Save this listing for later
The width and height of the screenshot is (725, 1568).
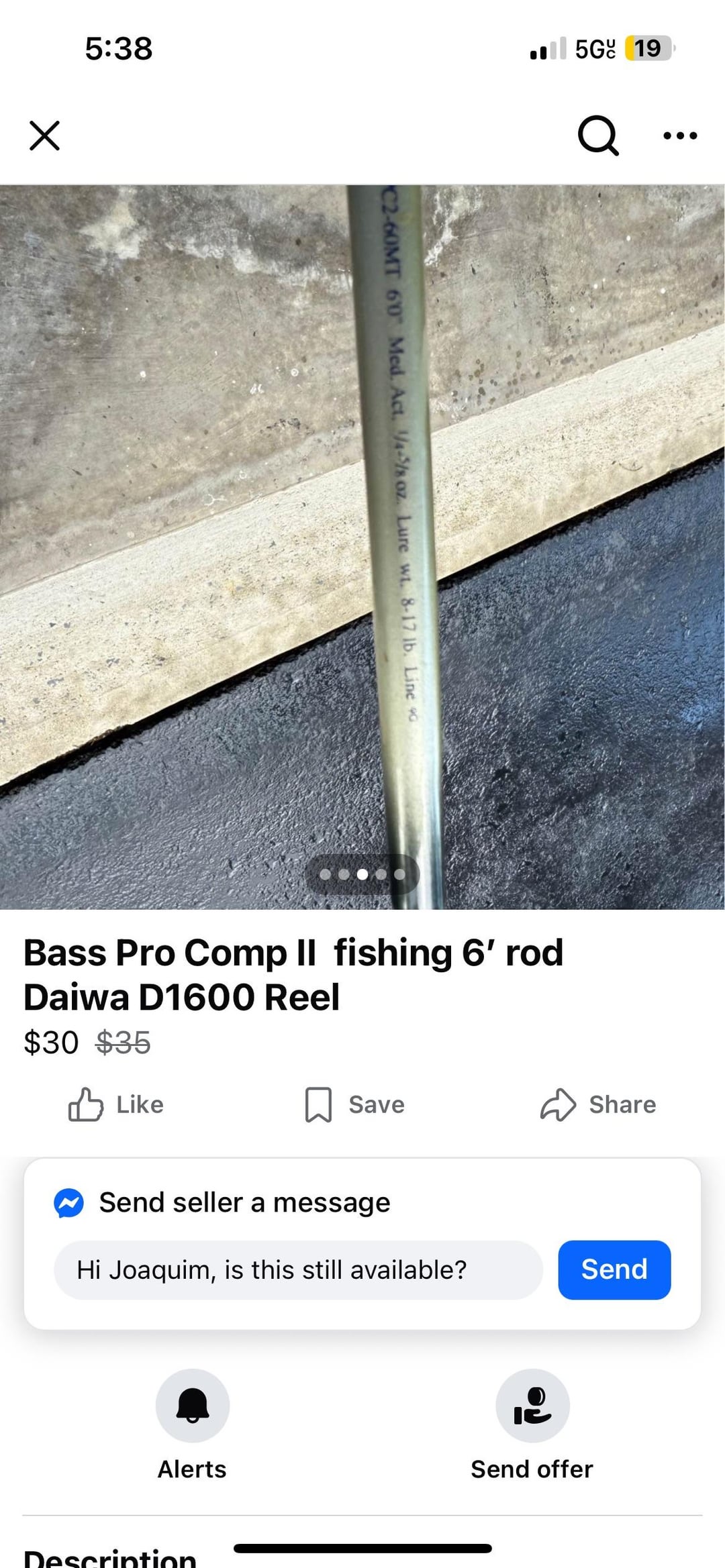point(354,1104)
